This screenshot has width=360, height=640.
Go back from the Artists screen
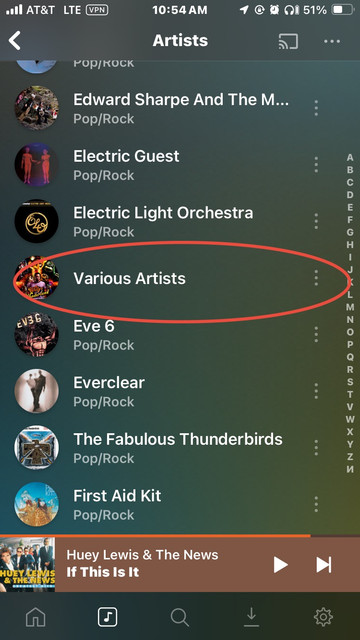15,41
